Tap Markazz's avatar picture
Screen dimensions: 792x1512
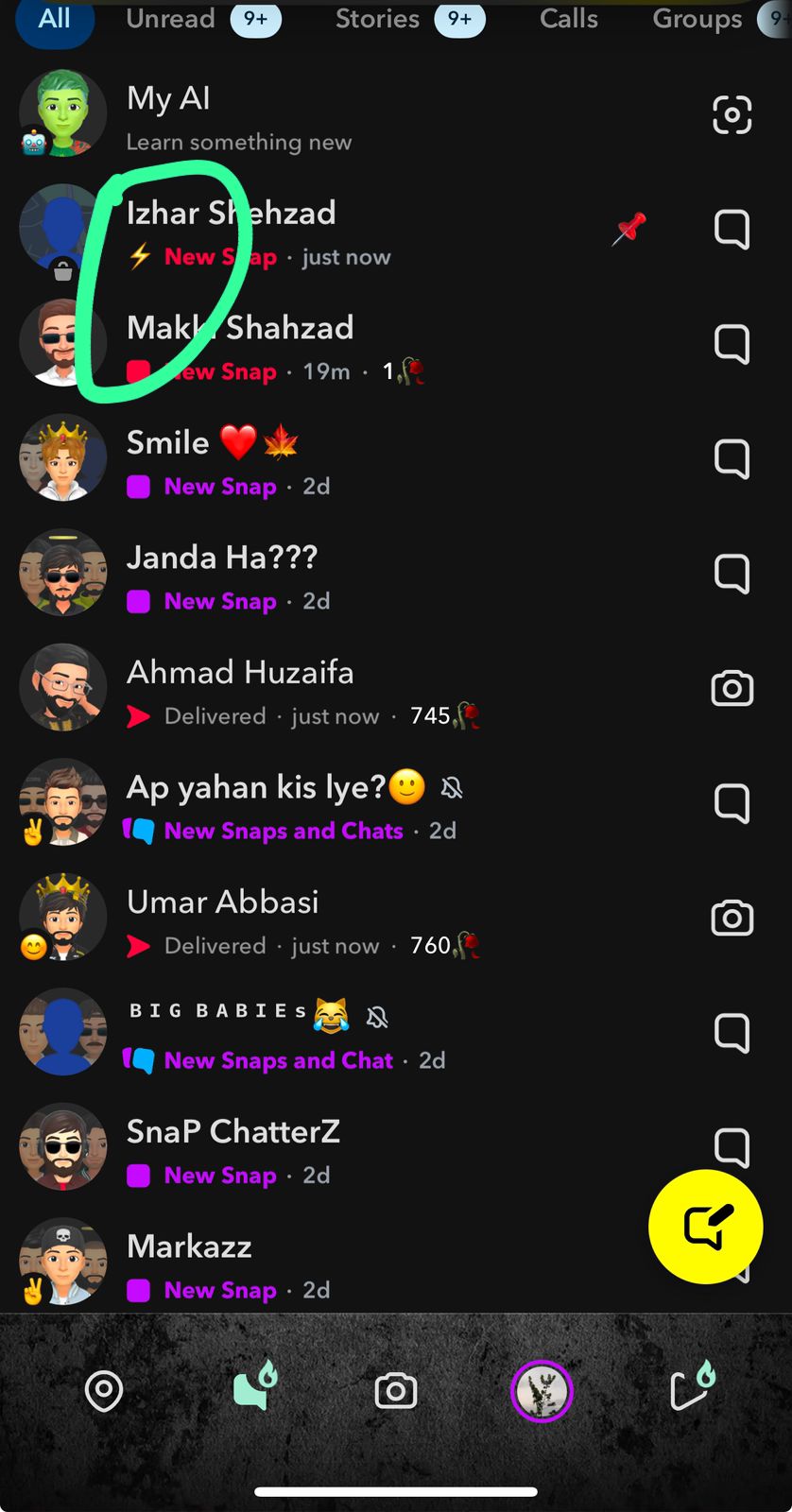62,1260
